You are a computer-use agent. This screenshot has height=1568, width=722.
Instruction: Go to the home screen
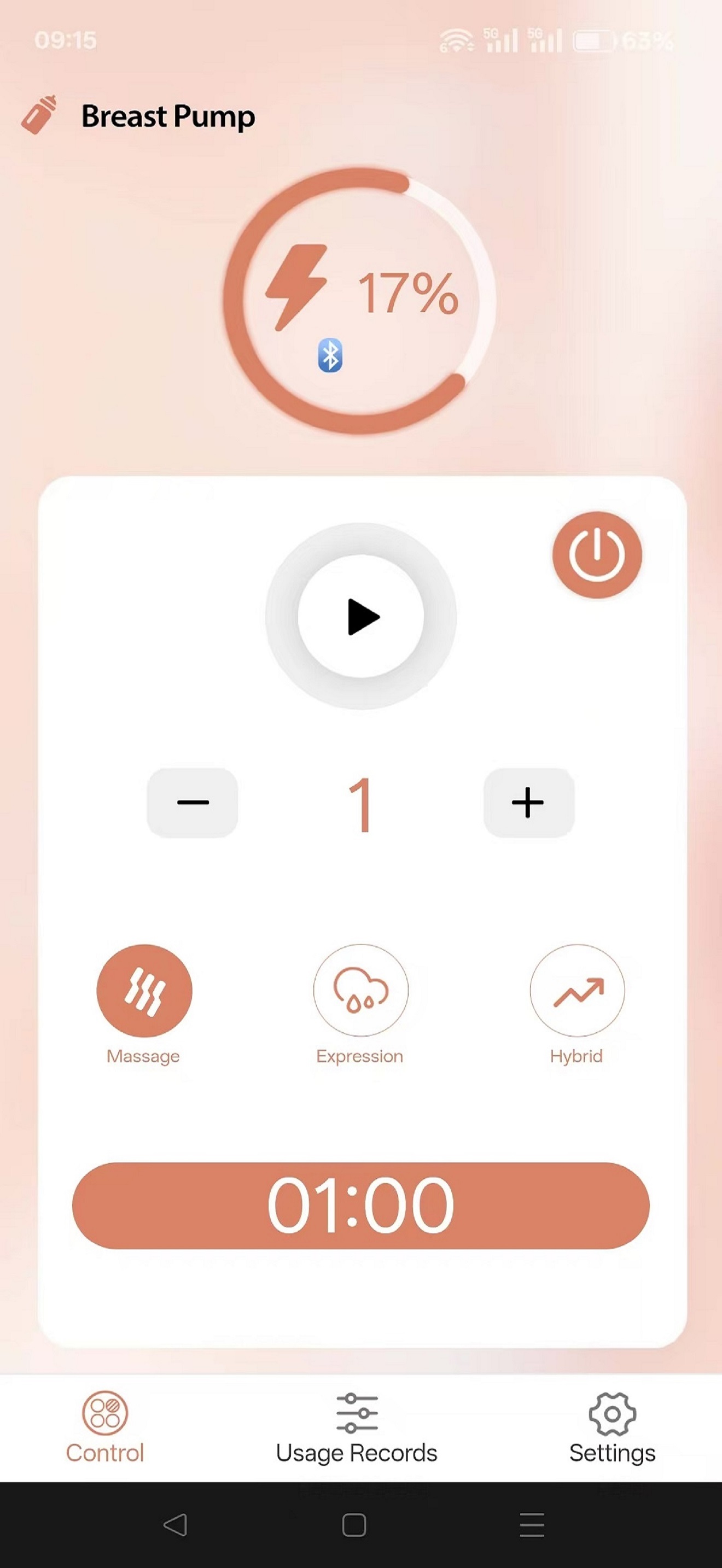coord(354,1525)
